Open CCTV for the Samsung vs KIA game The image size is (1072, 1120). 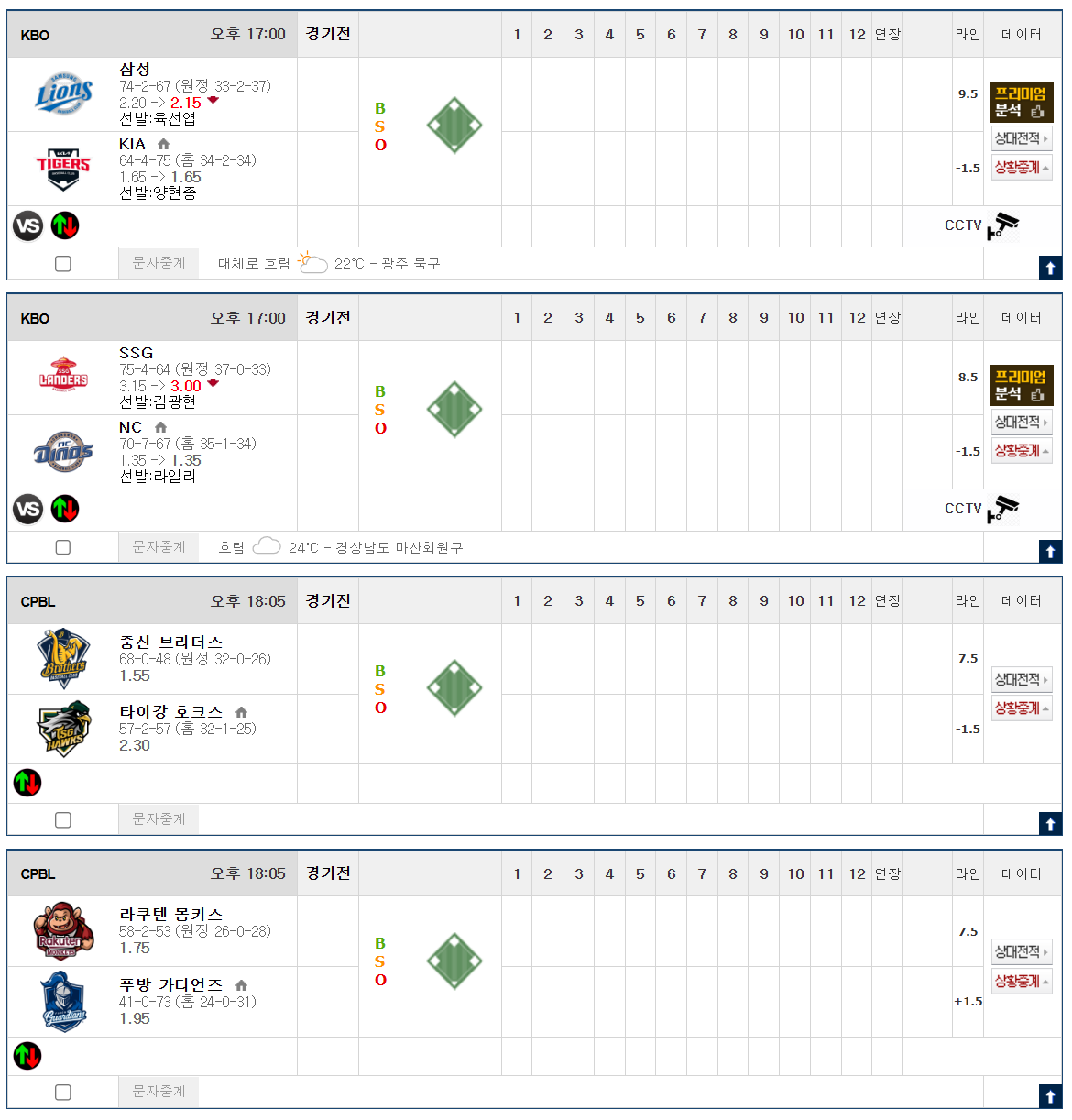click(982, 225)
